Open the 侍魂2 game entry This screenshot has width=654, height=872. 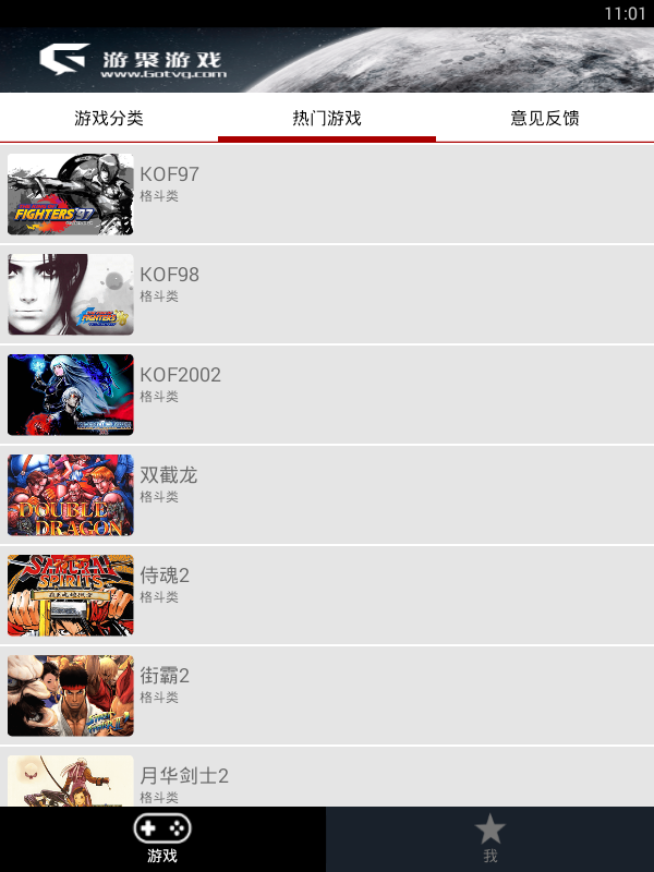pos(327,594)
